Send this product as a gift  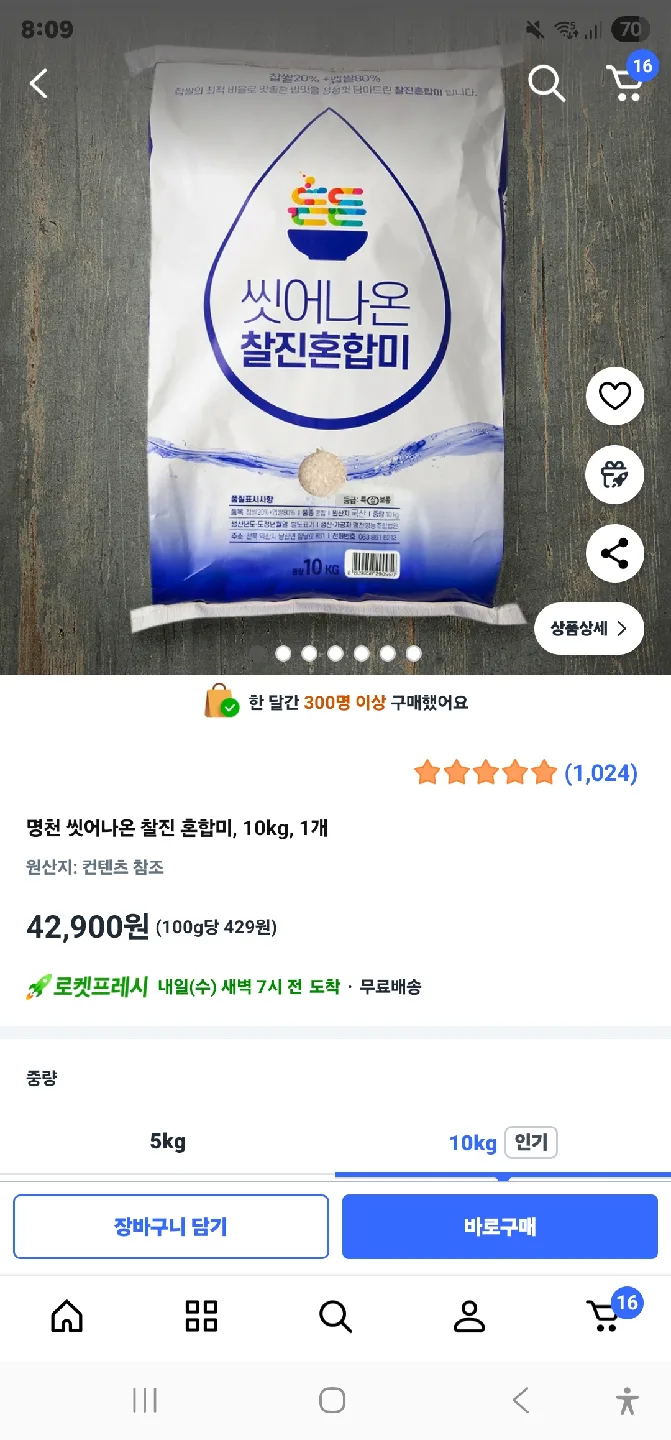click(614, 474)
